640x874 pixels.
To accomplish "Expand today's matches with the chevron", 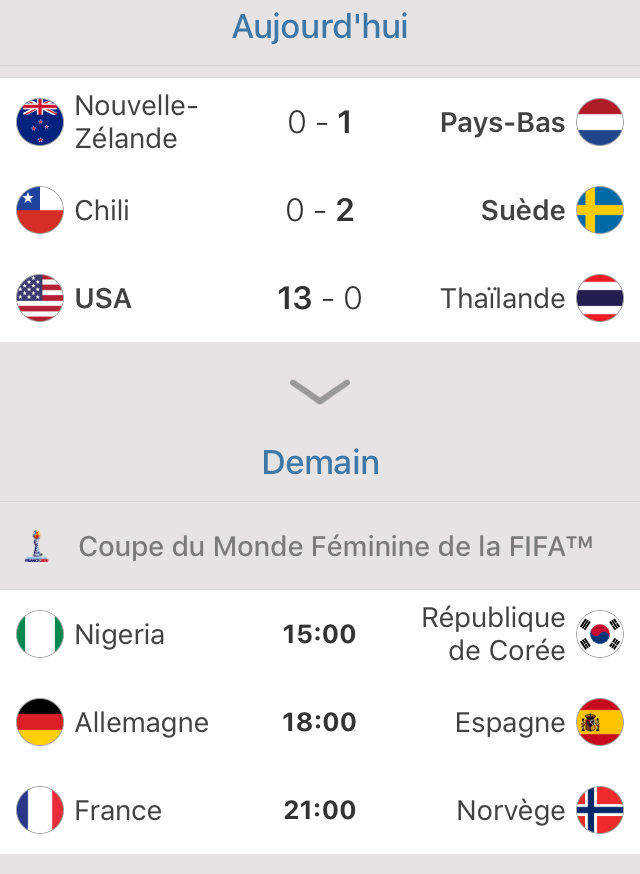I will [320, 391].
